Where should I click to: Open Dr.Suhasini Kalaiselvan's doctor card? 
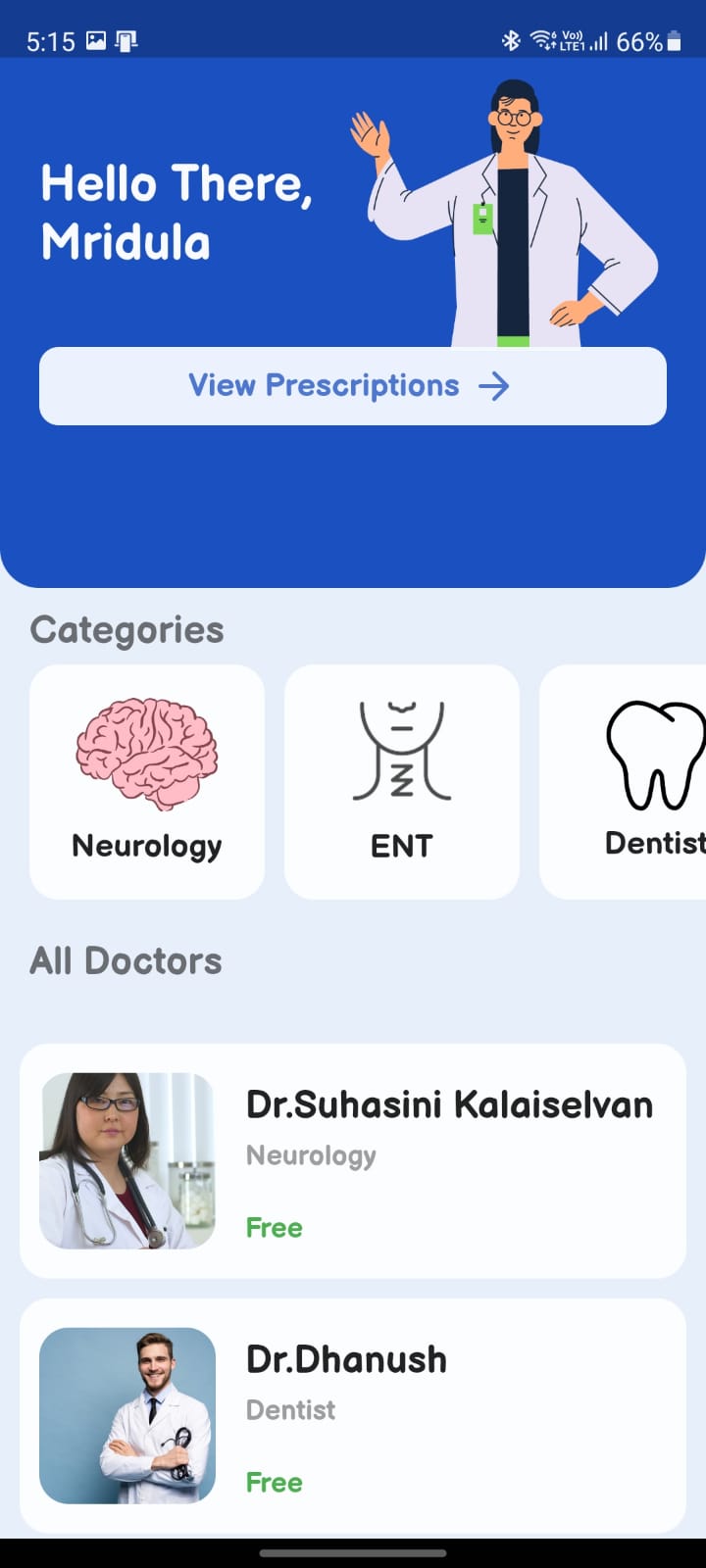pyautogui.click(x=352, y=1160)
